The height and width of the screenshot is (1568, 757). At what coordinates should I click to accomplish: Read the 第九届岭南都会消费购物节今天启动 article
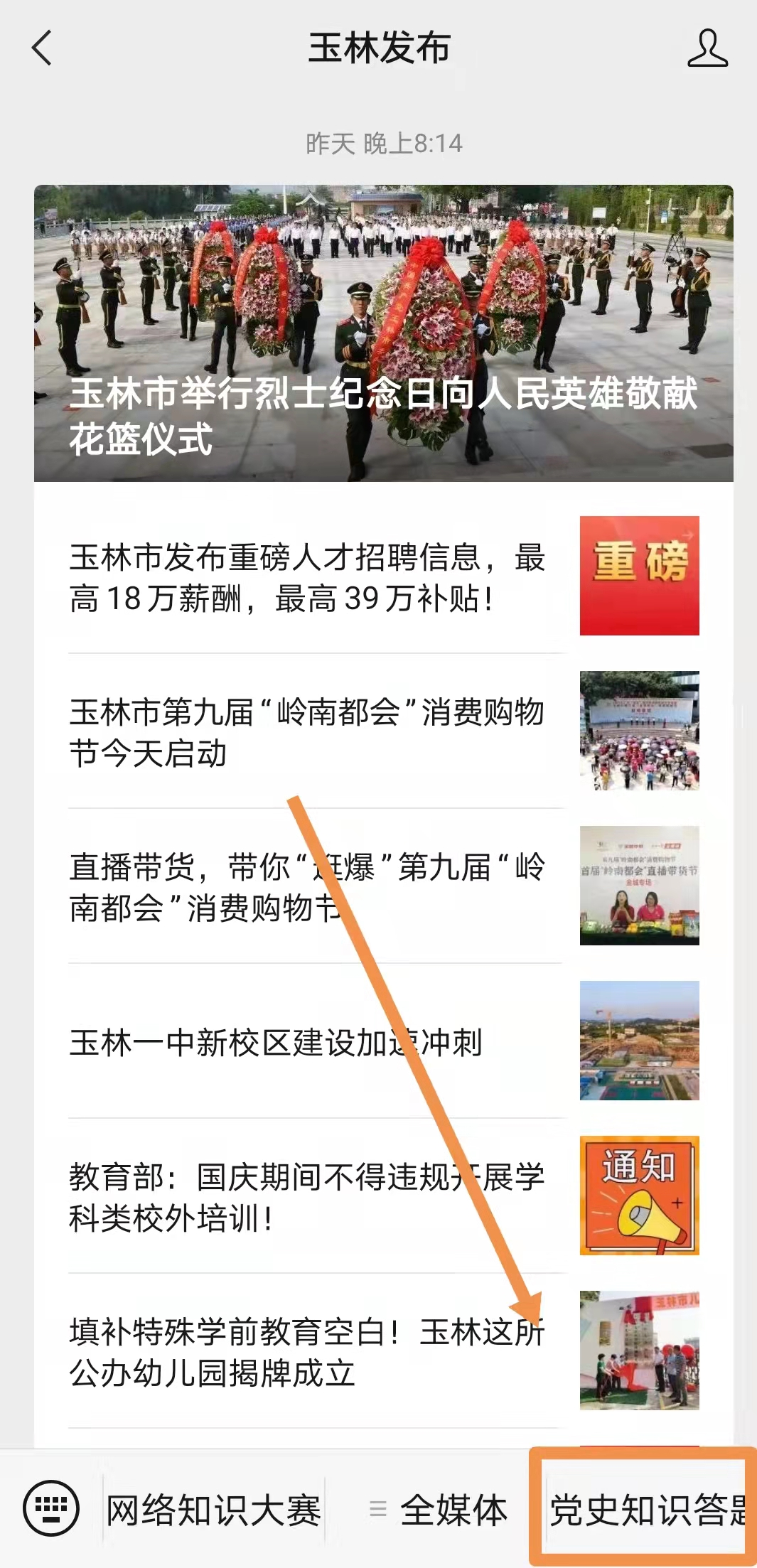[x=307, y=732]
